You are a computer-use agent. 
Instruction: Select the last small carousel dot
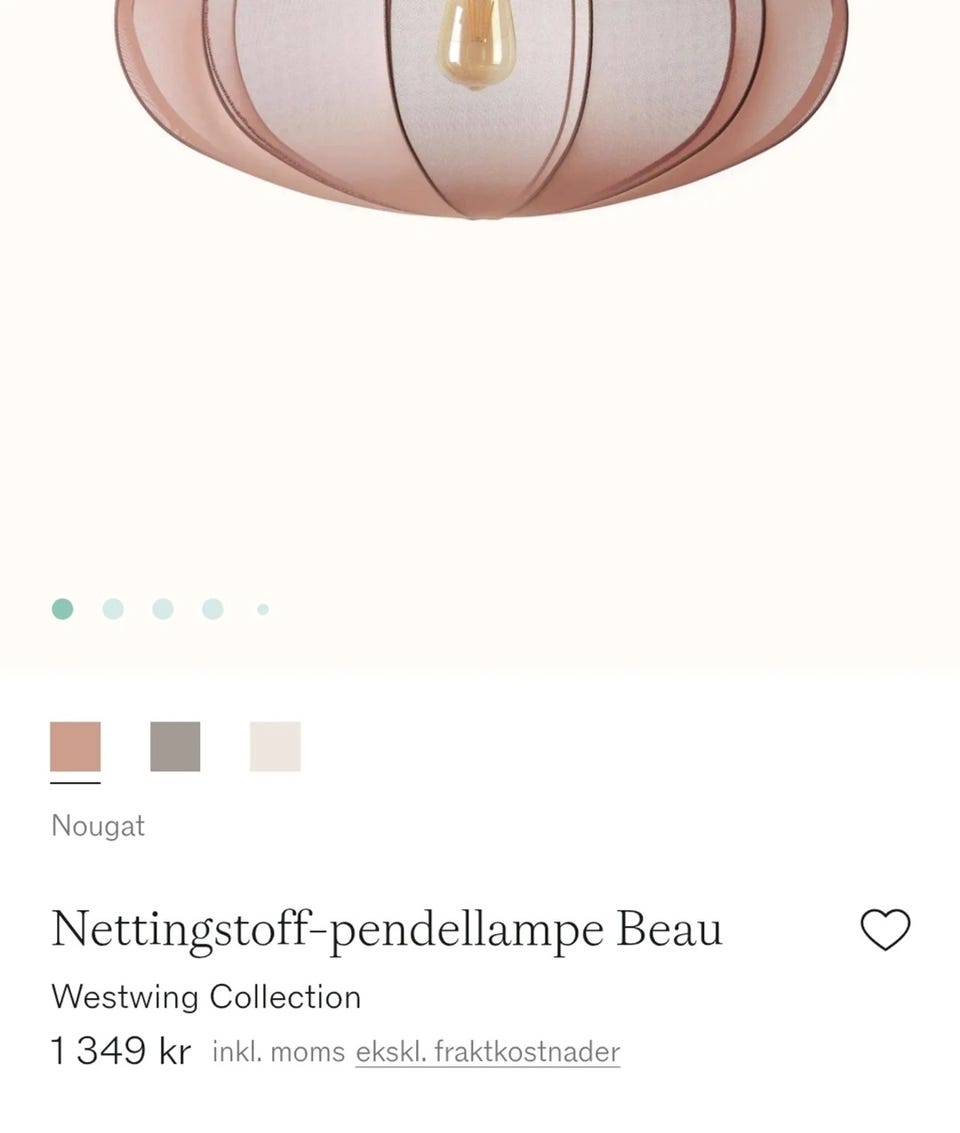click(261, 607)
